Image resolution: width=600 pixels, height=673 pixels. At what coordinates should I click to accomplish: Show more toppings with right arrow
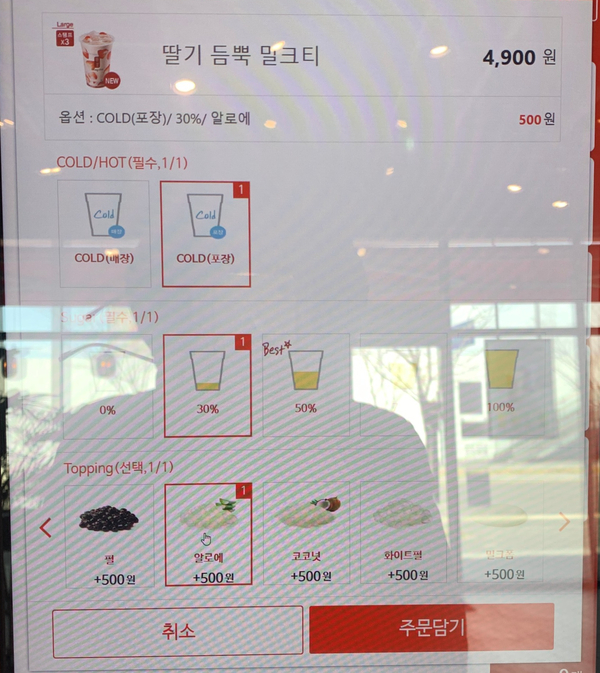coord(564,522)
